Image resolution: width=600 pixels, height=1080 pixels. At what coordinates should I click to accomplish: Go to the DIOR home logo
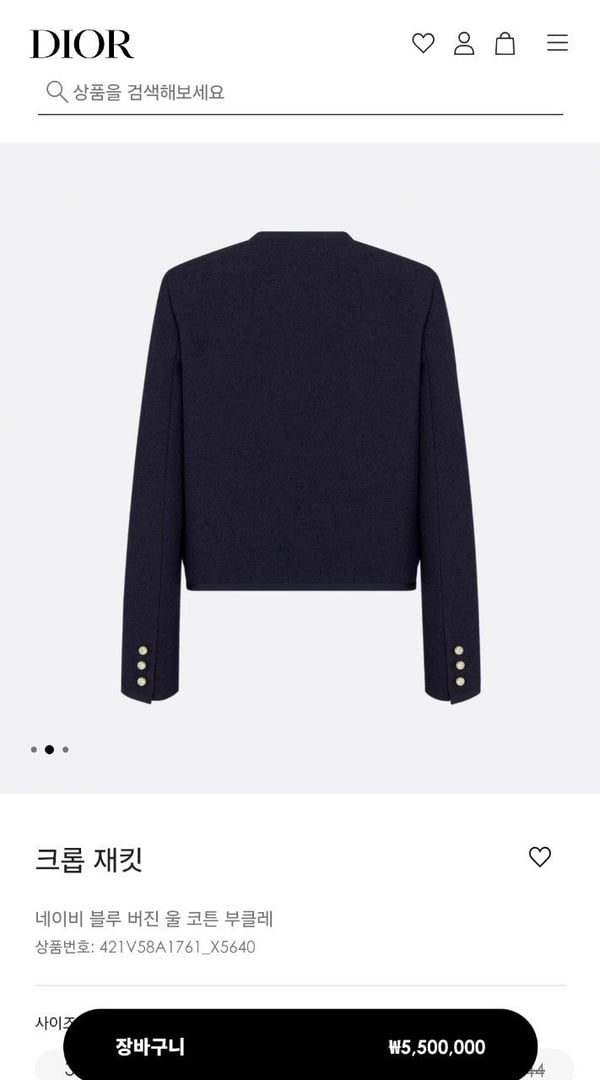click(x=82, y=44)
